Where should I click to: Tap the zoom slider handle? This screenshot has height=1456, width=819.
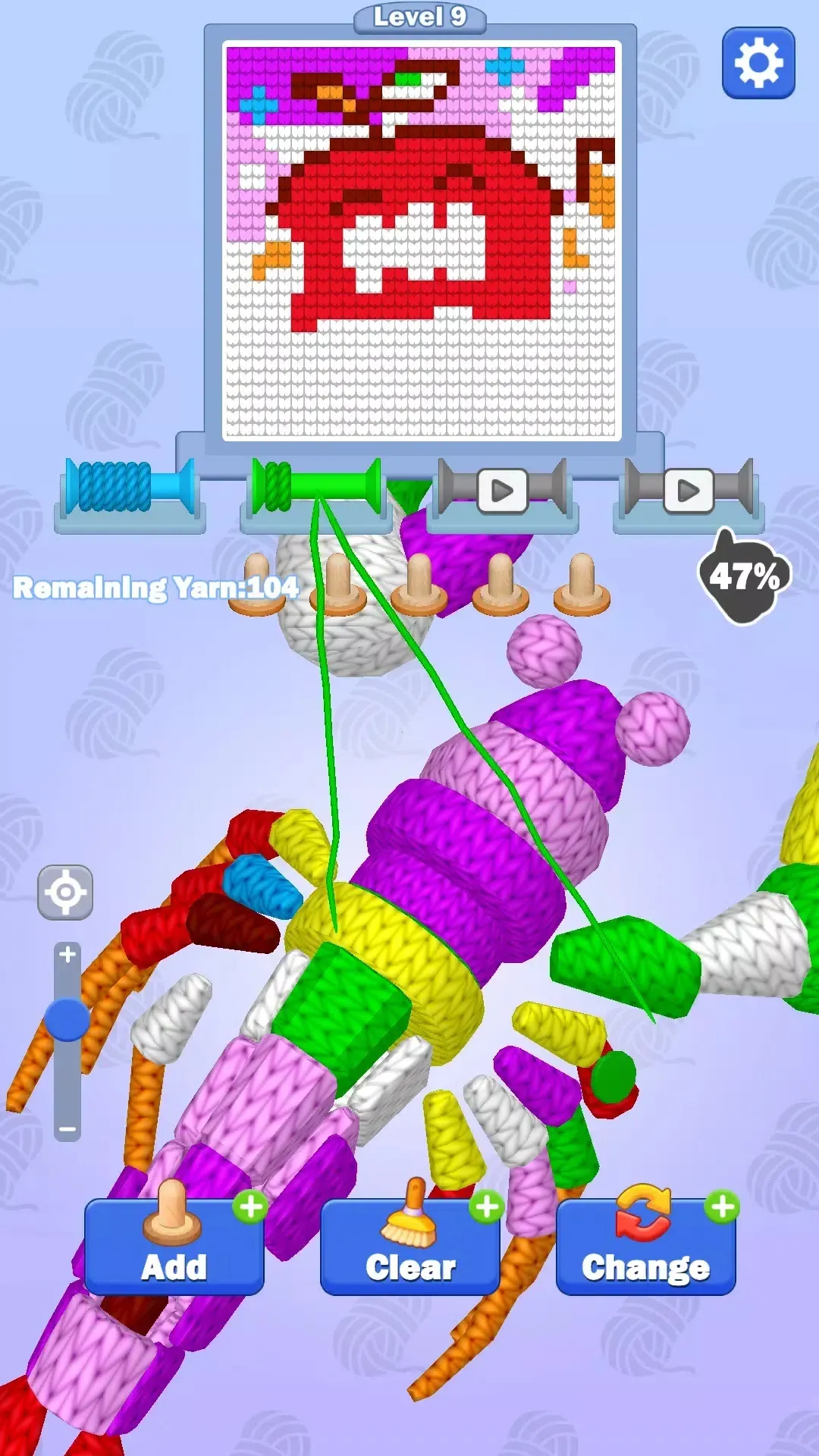coord(67,1019)
